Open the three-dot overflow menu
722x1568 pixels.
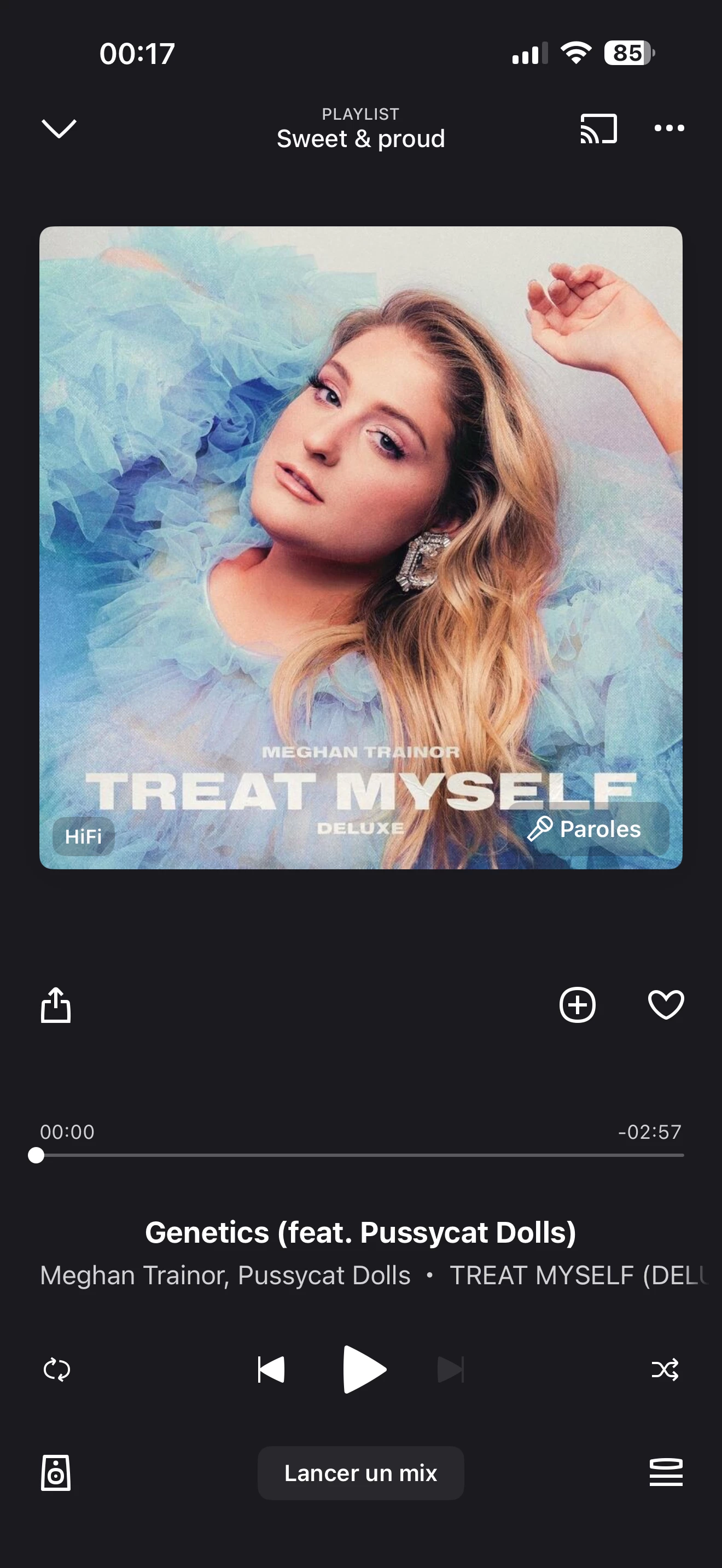[669, 128]
